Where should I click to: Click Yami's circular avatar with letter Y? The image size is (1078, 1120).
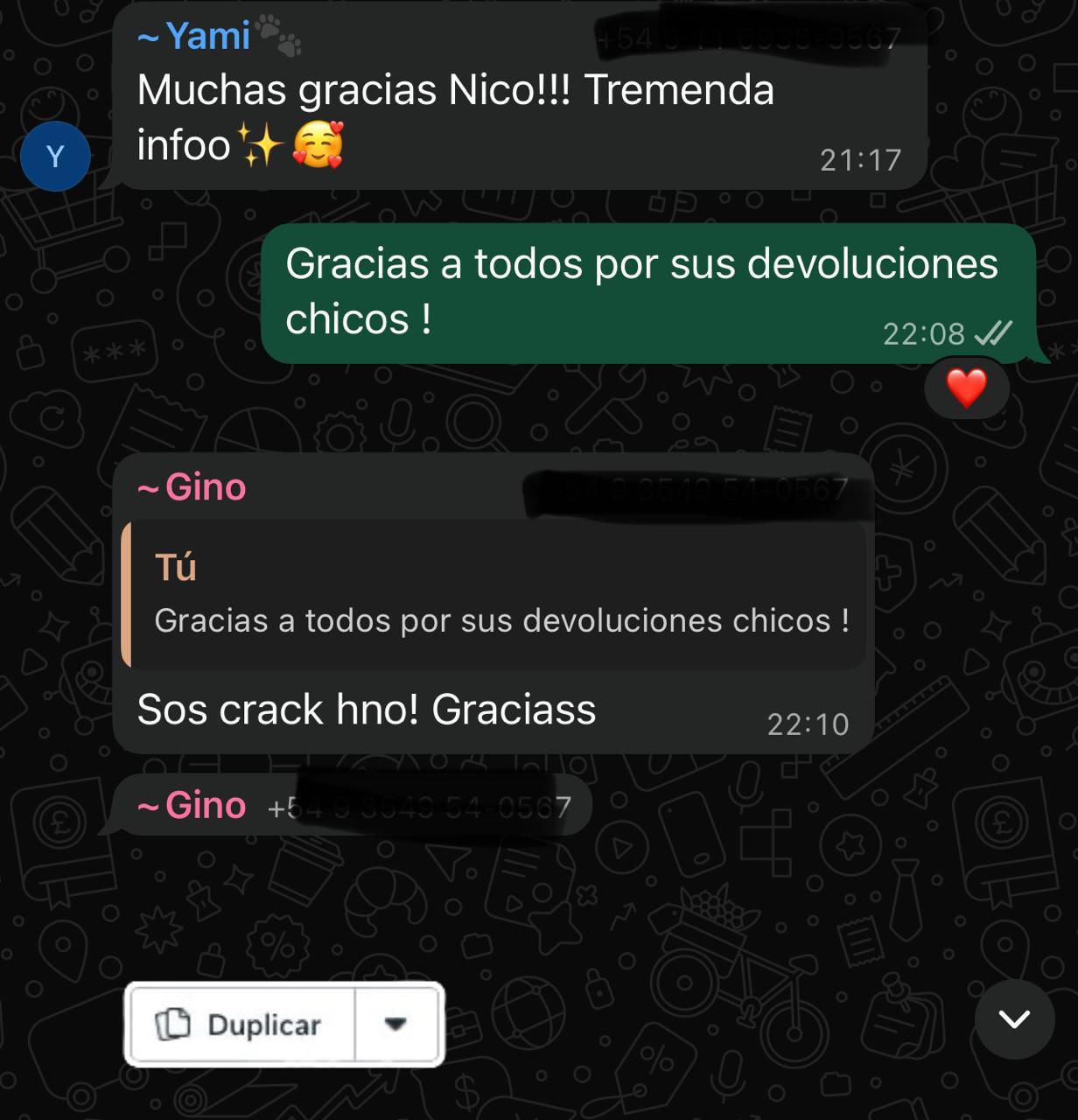click(55, 156)
